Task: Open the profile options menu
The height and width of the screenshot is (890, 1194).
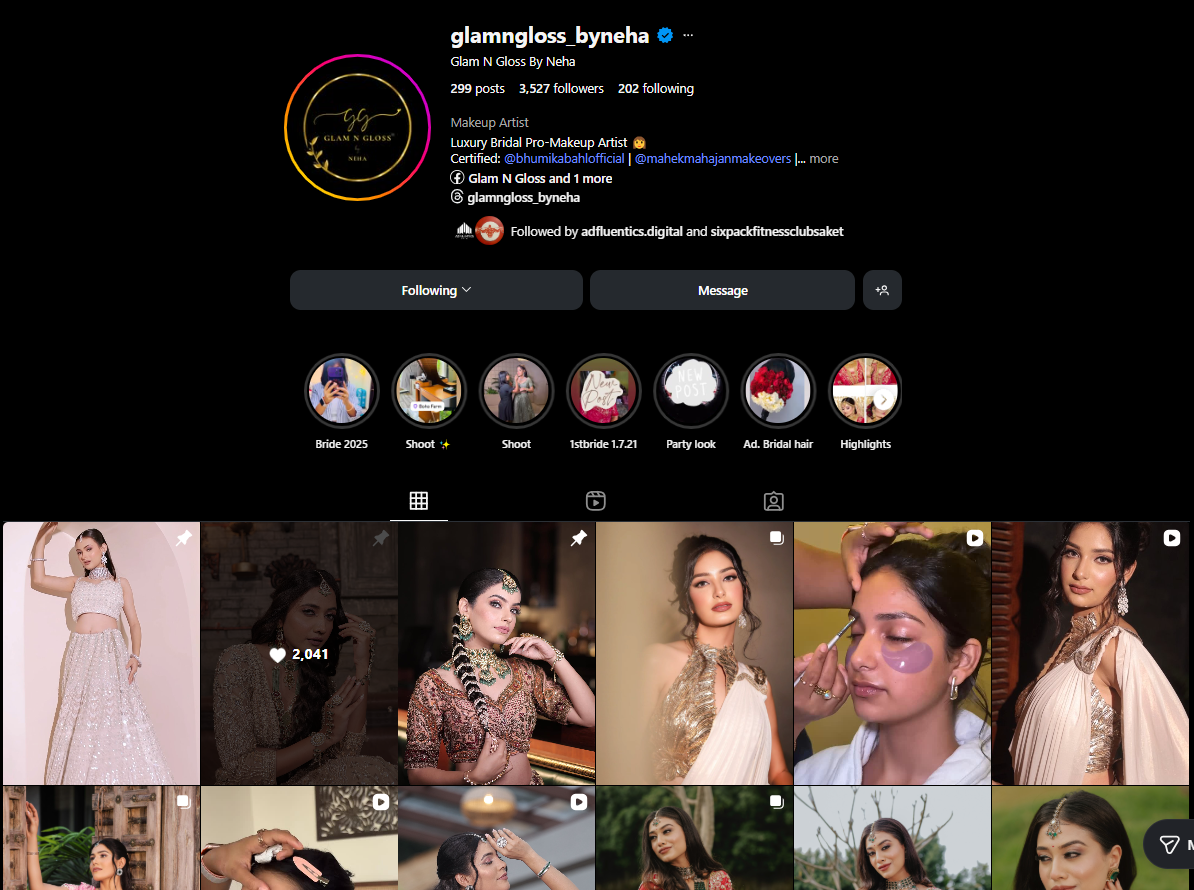Action: coord(688,36)
